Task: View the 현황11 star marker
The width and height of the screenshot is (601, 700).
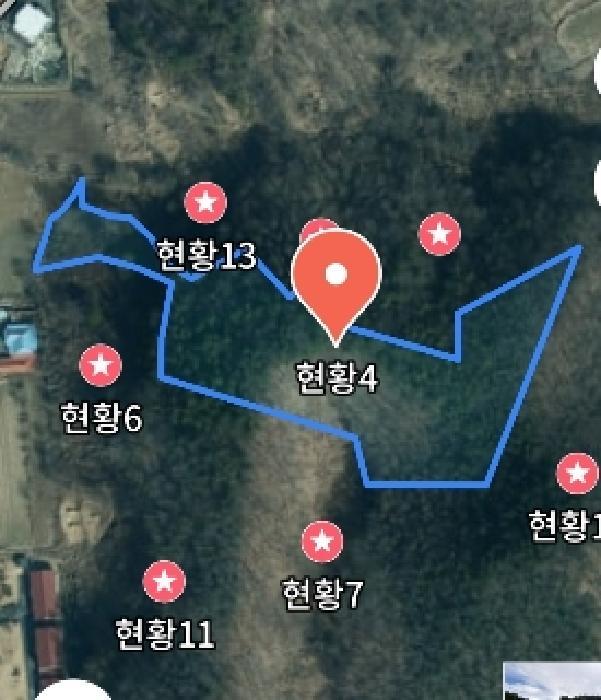Action: [x=164, y=582]
